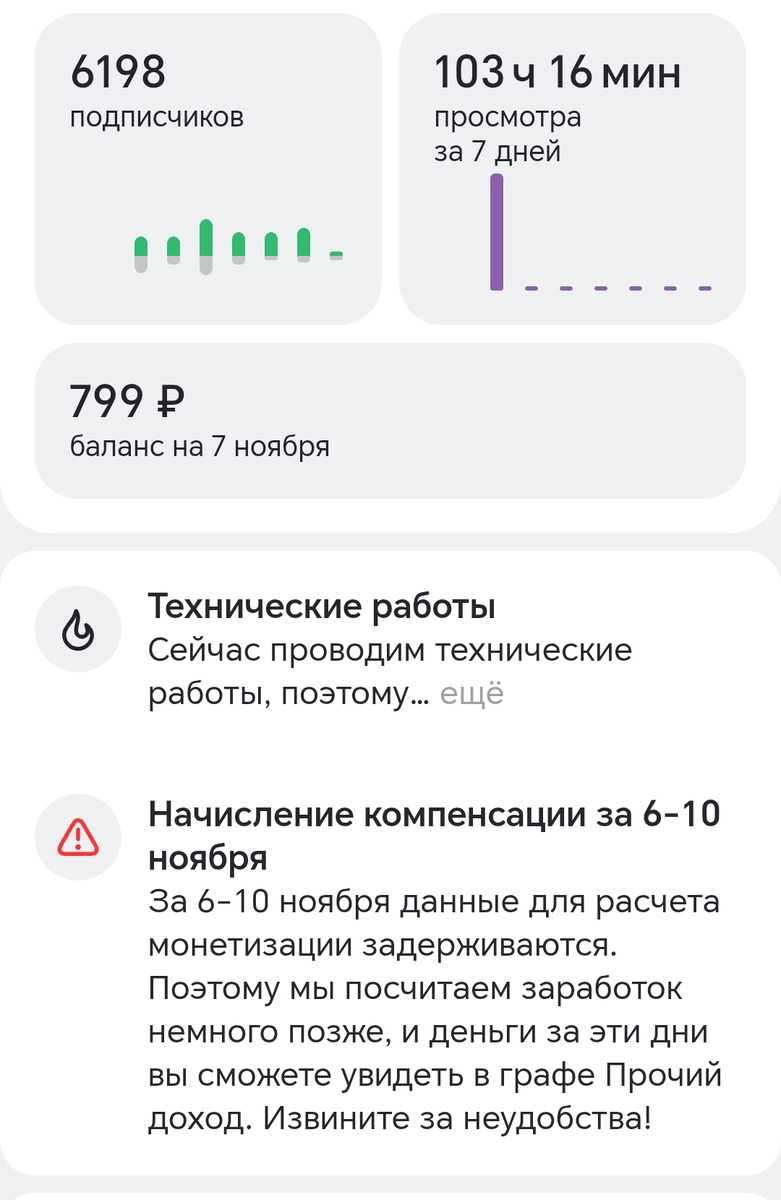Image resolution: width=781 pixels, height=1200 pixels.
Task: Expand the truncated text via ещё link
Action: pos(470,692)
